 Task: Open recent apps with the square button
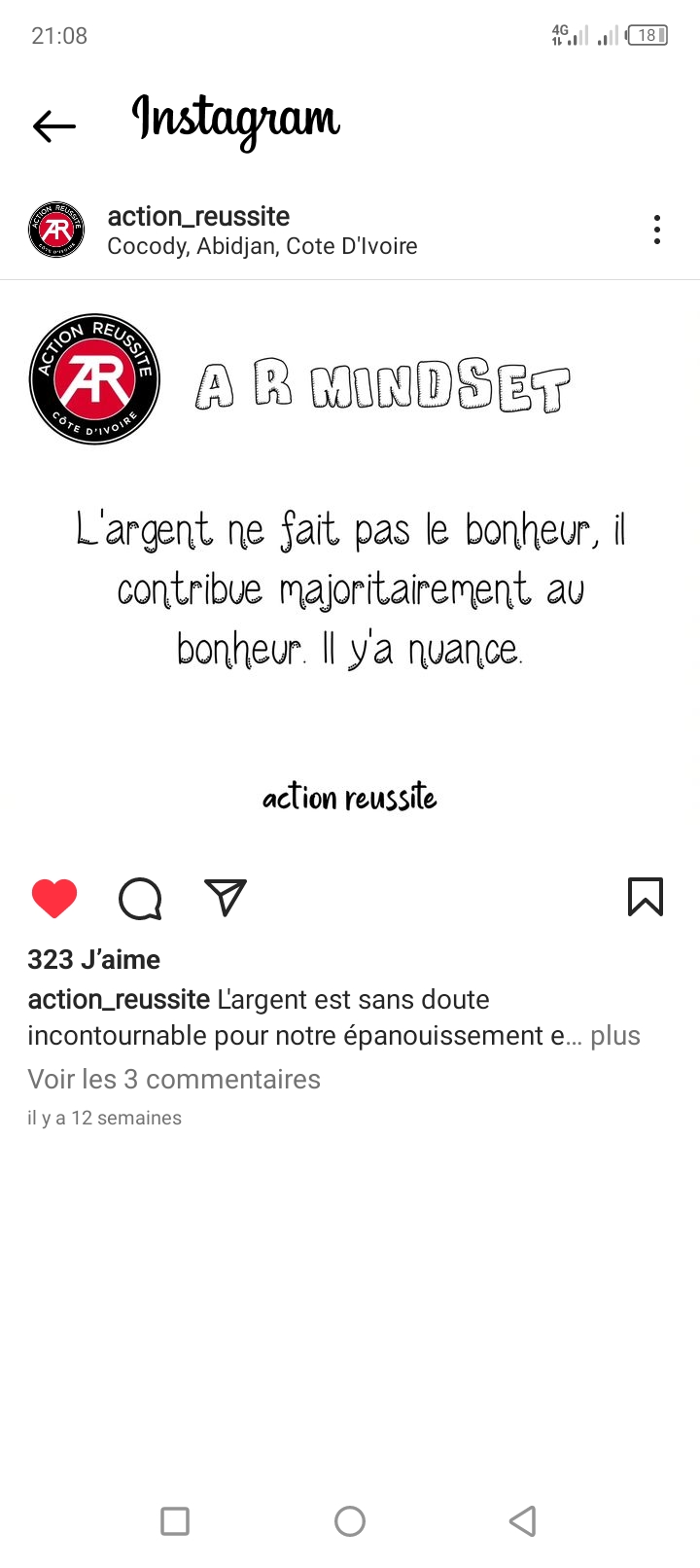coord(175,1520)
